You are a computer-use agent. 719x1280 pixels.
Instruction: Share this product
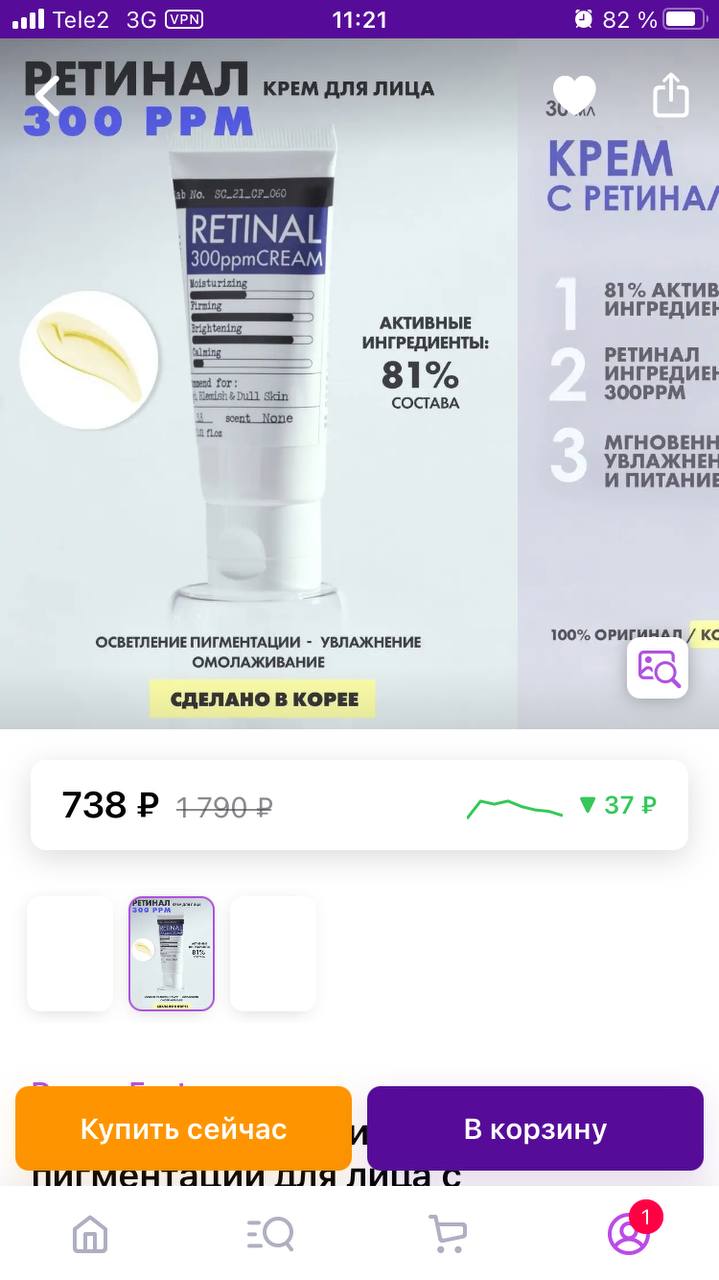[671, 95]
